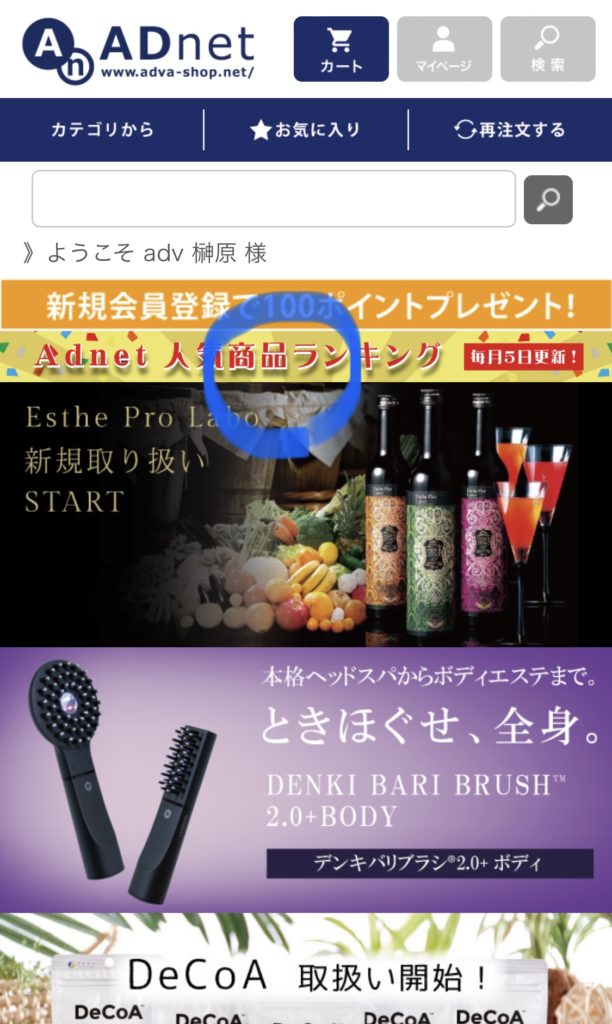The height and width of the screenshot is (1024, 612).
Task: Browse by カテゴリから
Action: point(102,130)
